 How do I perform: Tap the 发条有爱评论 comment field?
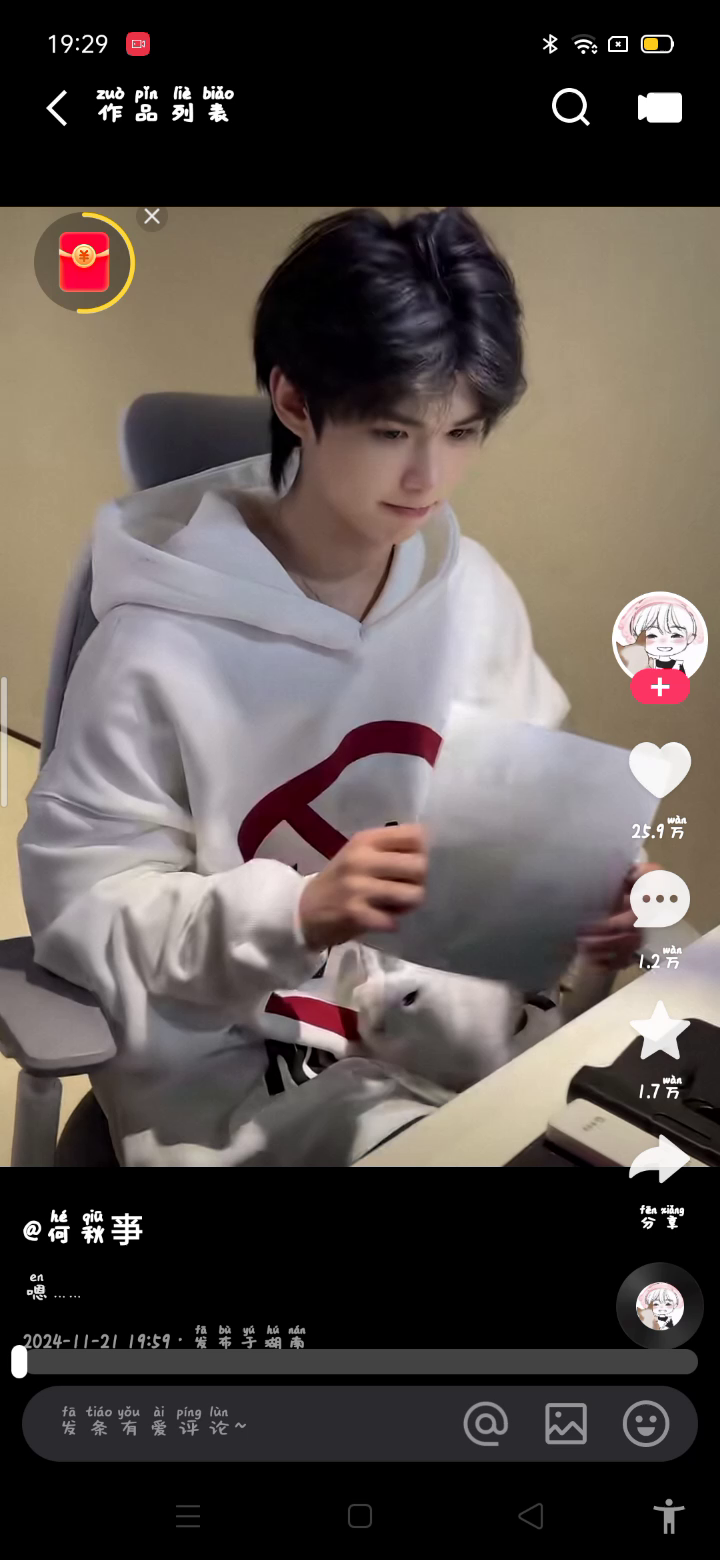tap(230, 1424)
